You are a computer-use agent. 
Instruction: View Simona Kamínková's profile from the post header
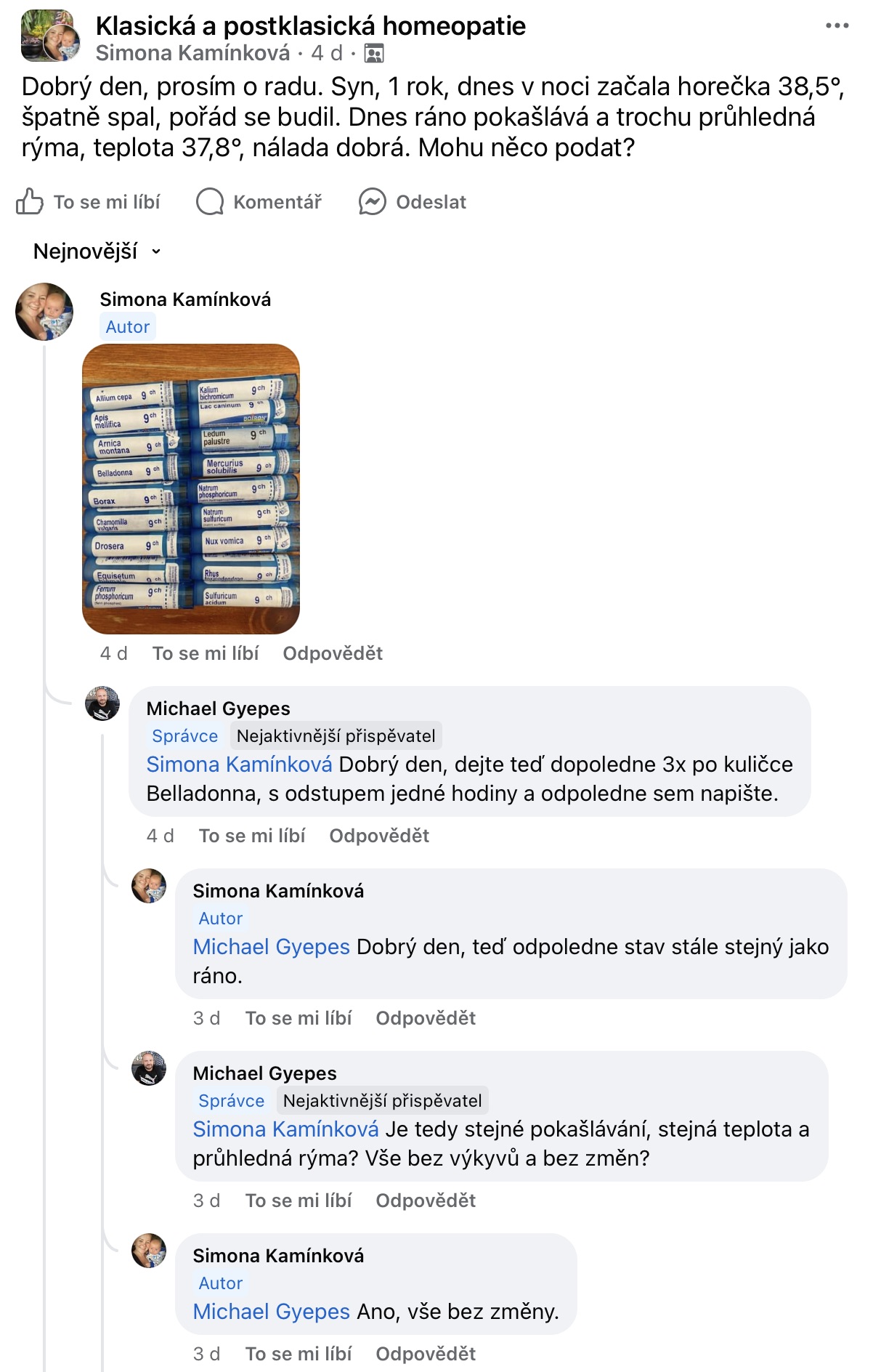click(x=192, y=53)
